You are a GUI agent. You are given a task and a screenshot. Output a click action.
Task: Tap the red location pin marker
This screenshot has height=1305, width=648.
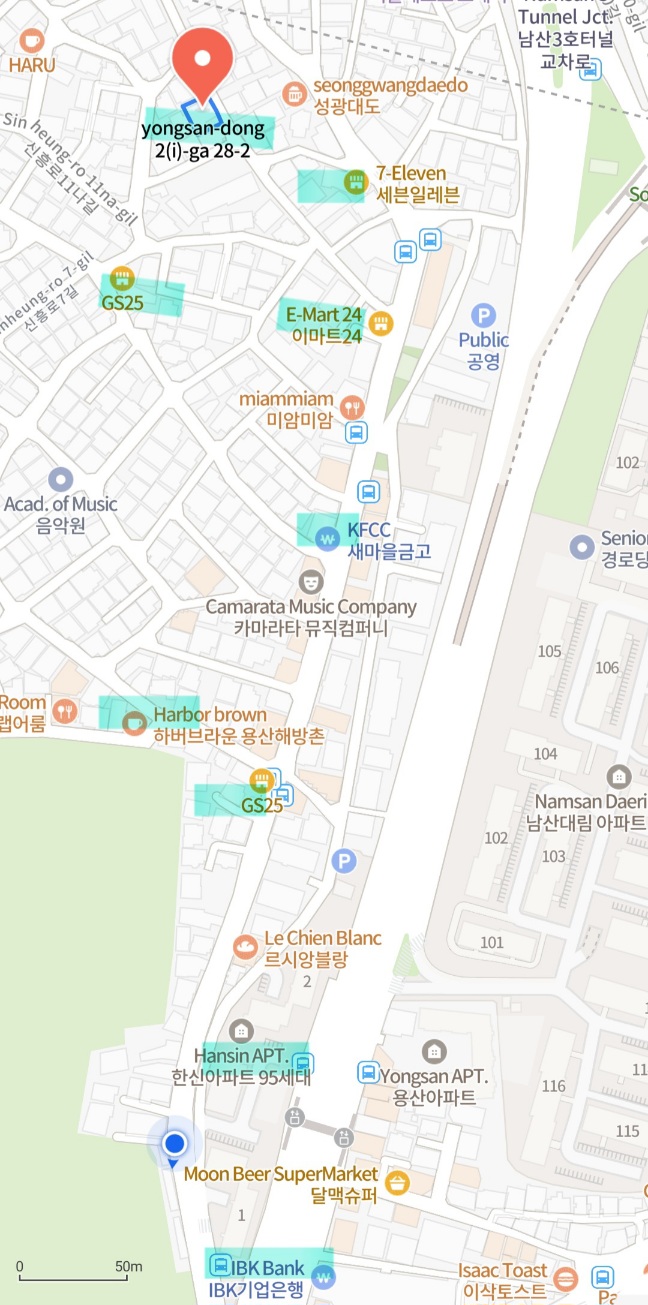coord(203,60)
